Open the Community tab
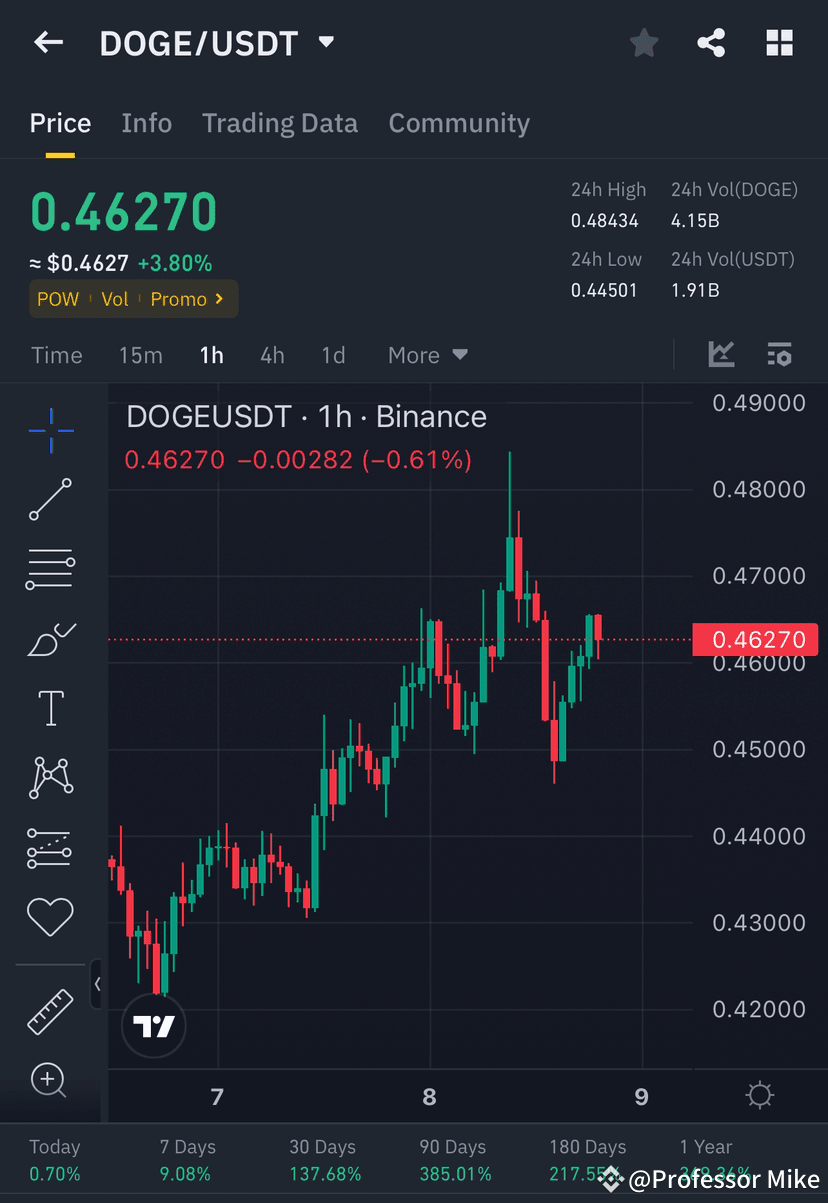Screen dimensions: 828x1203 [x=459, y=123]
